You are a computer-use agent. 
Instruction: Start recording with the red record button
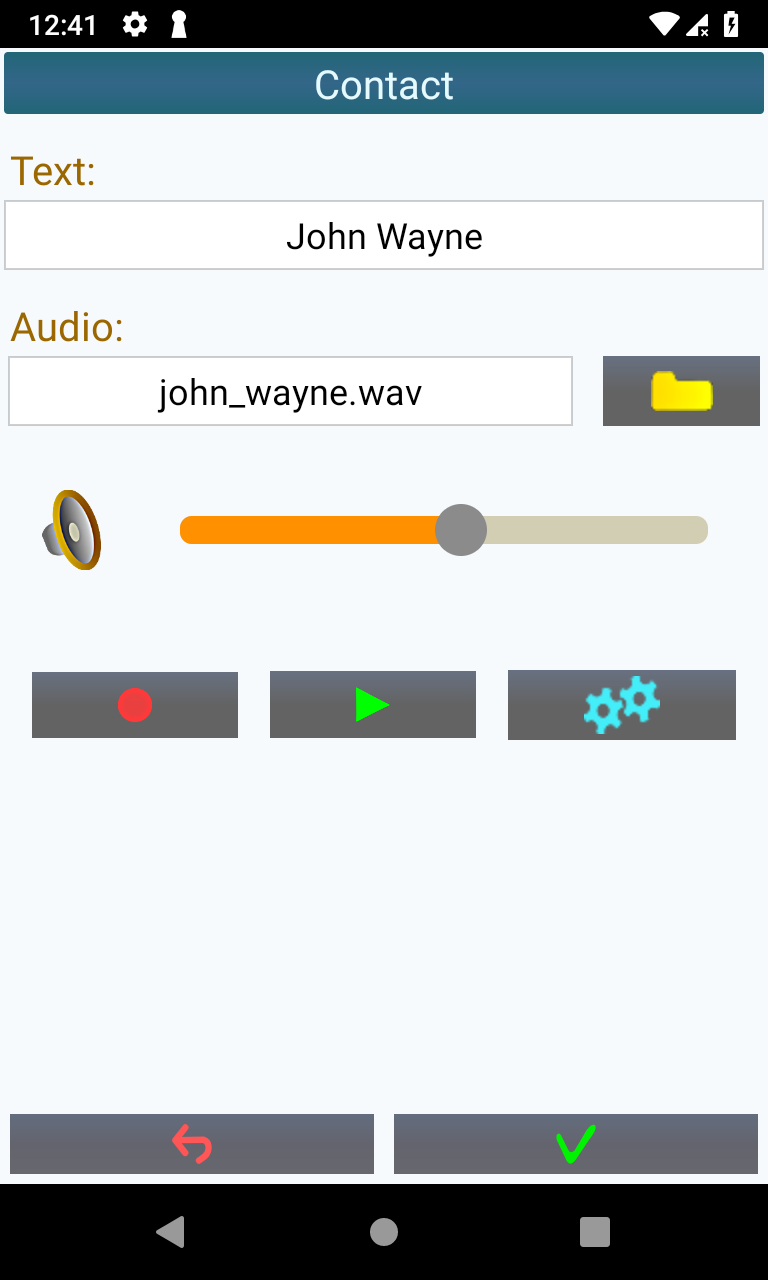coord(135,705)
